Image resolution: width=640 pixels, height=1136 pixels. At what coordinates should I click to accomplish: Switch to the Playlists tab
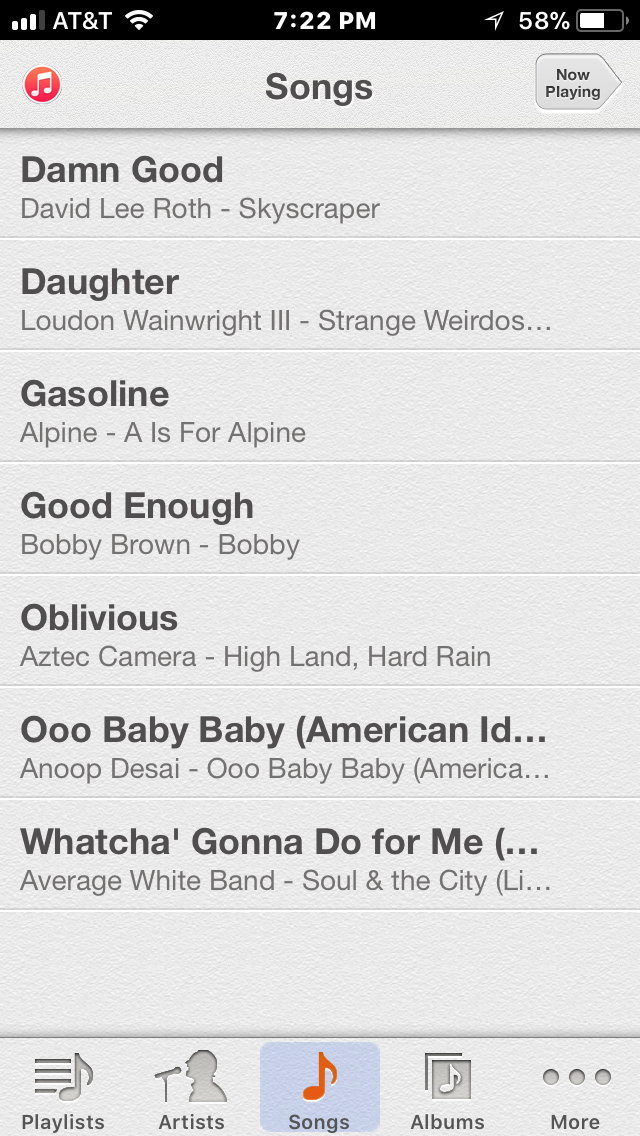tap(63, 1090)
